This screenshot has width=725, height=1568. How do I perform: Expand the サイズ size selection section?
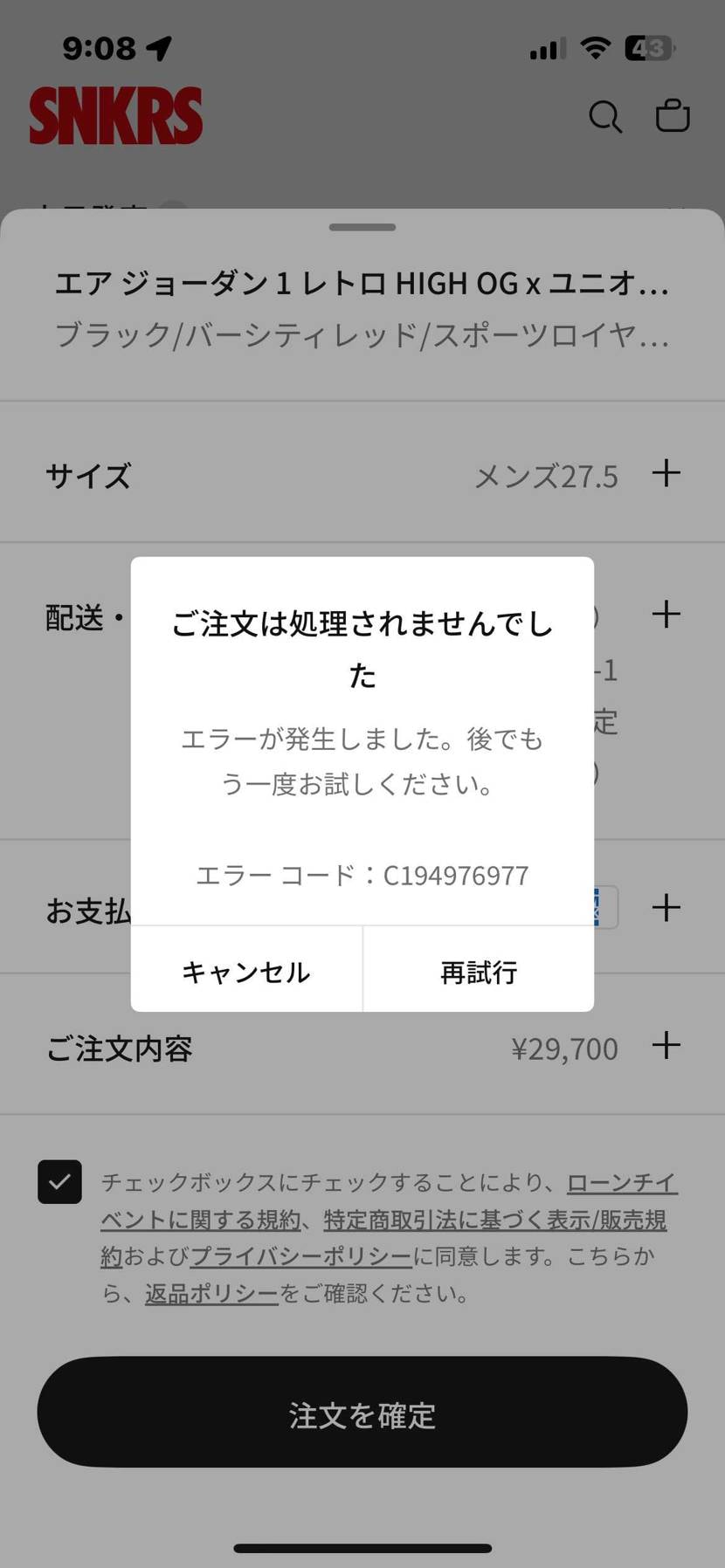666,474
